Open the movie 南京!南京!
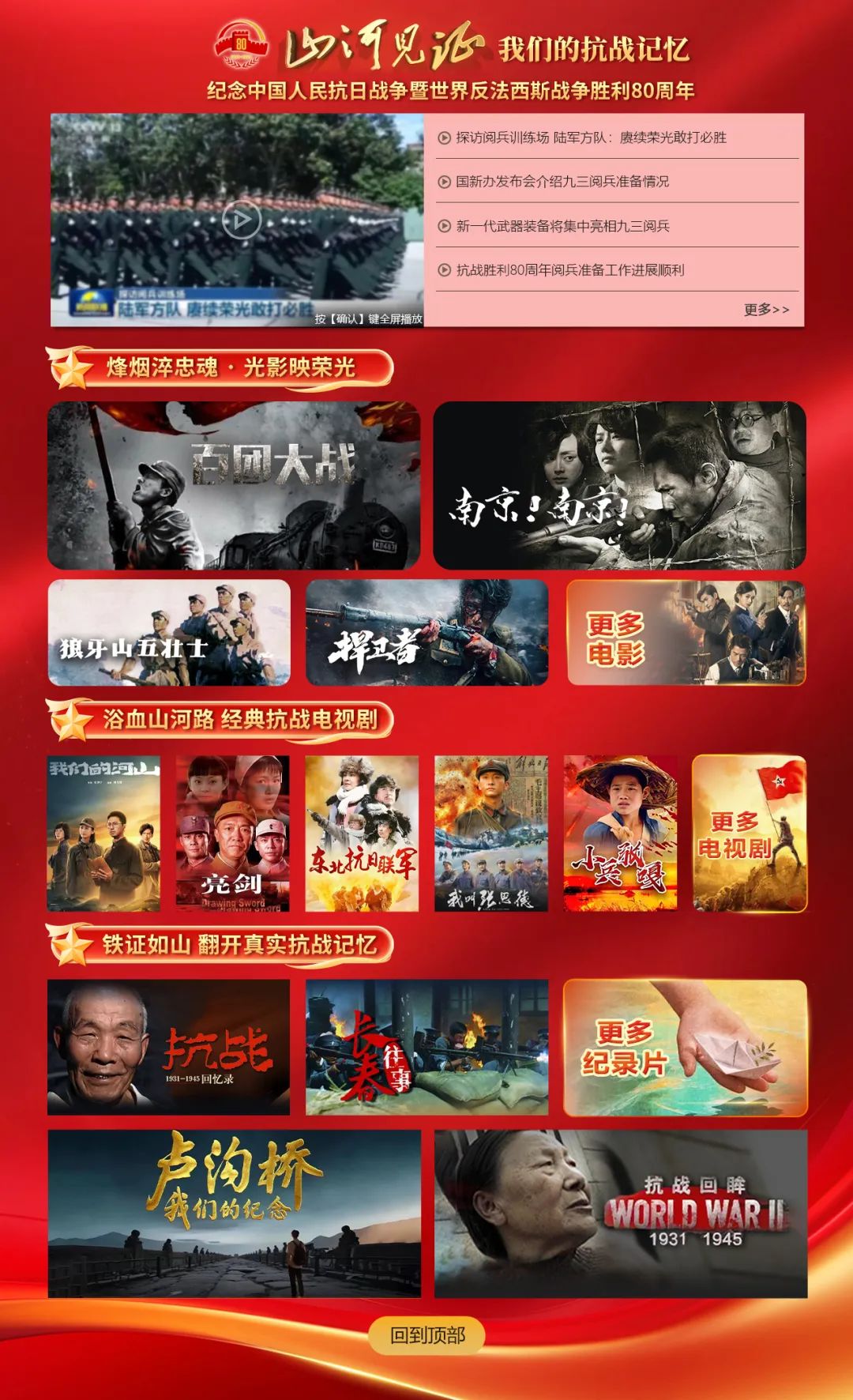 619,485
